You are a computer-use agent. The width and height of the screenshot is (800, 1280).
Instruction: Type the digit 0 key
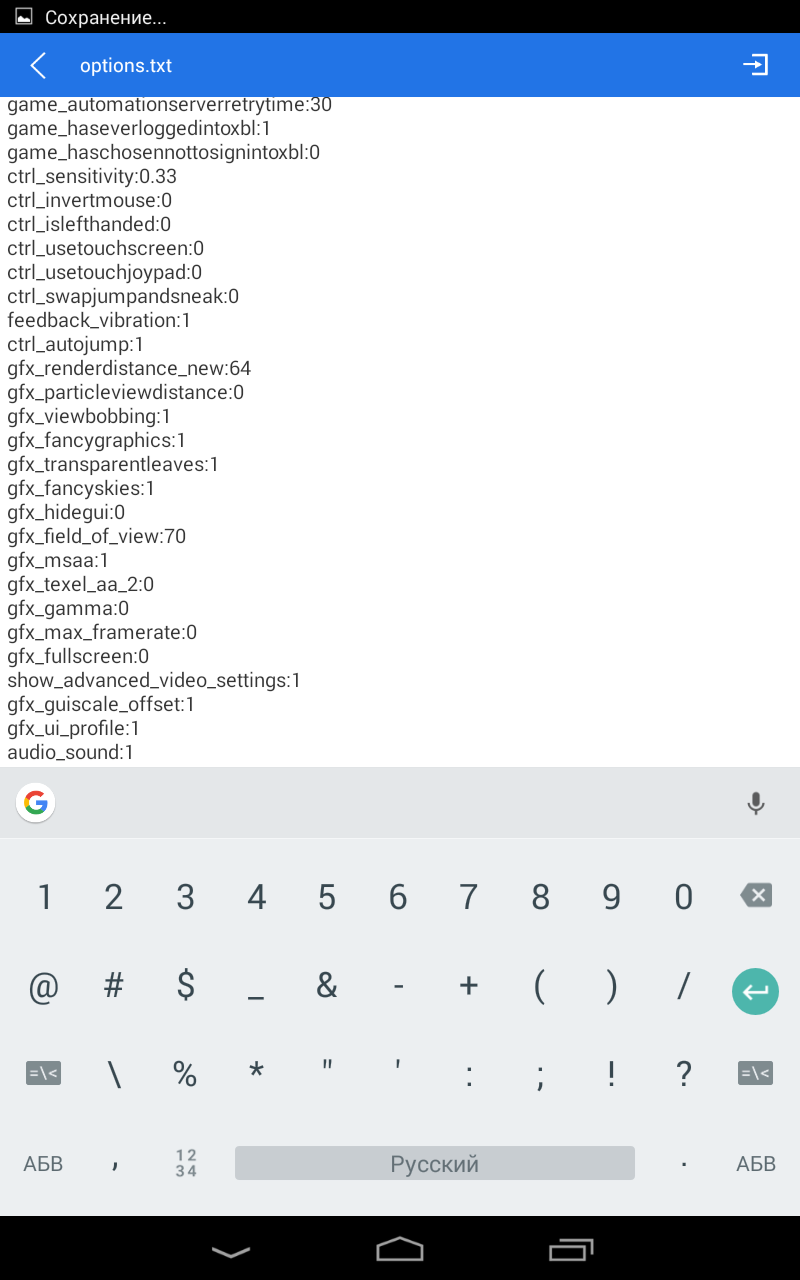click(x=683, y=897)
